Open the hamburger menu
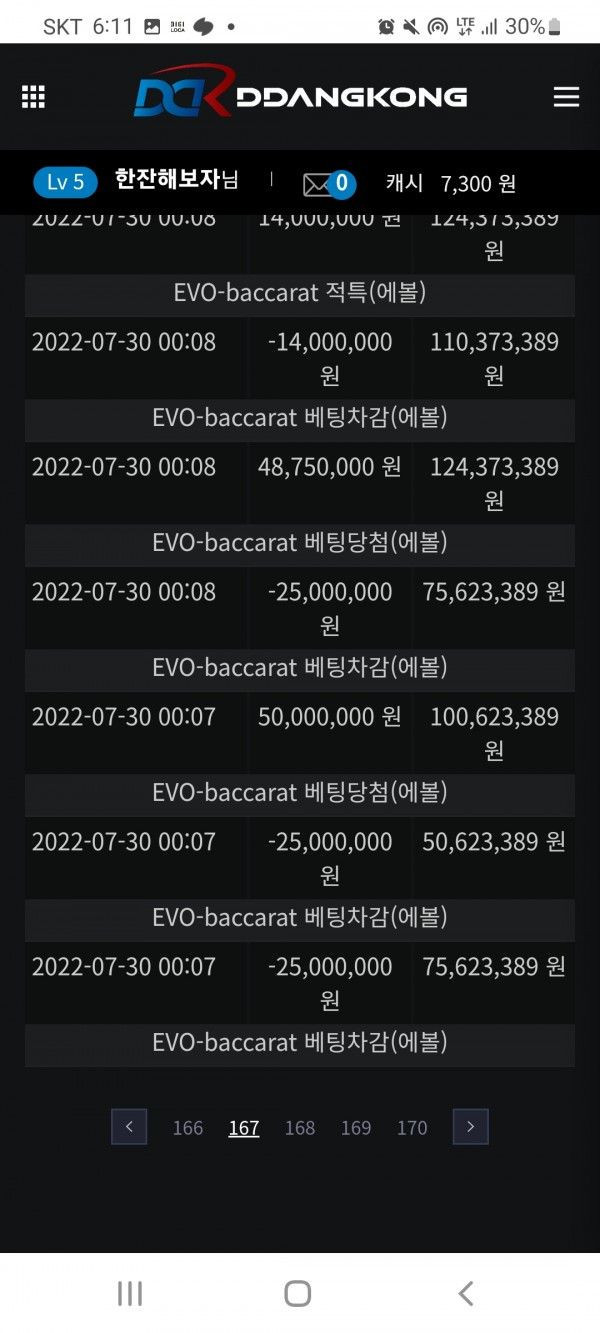Viewport: 600px width, 1333px height. (566, 97)
